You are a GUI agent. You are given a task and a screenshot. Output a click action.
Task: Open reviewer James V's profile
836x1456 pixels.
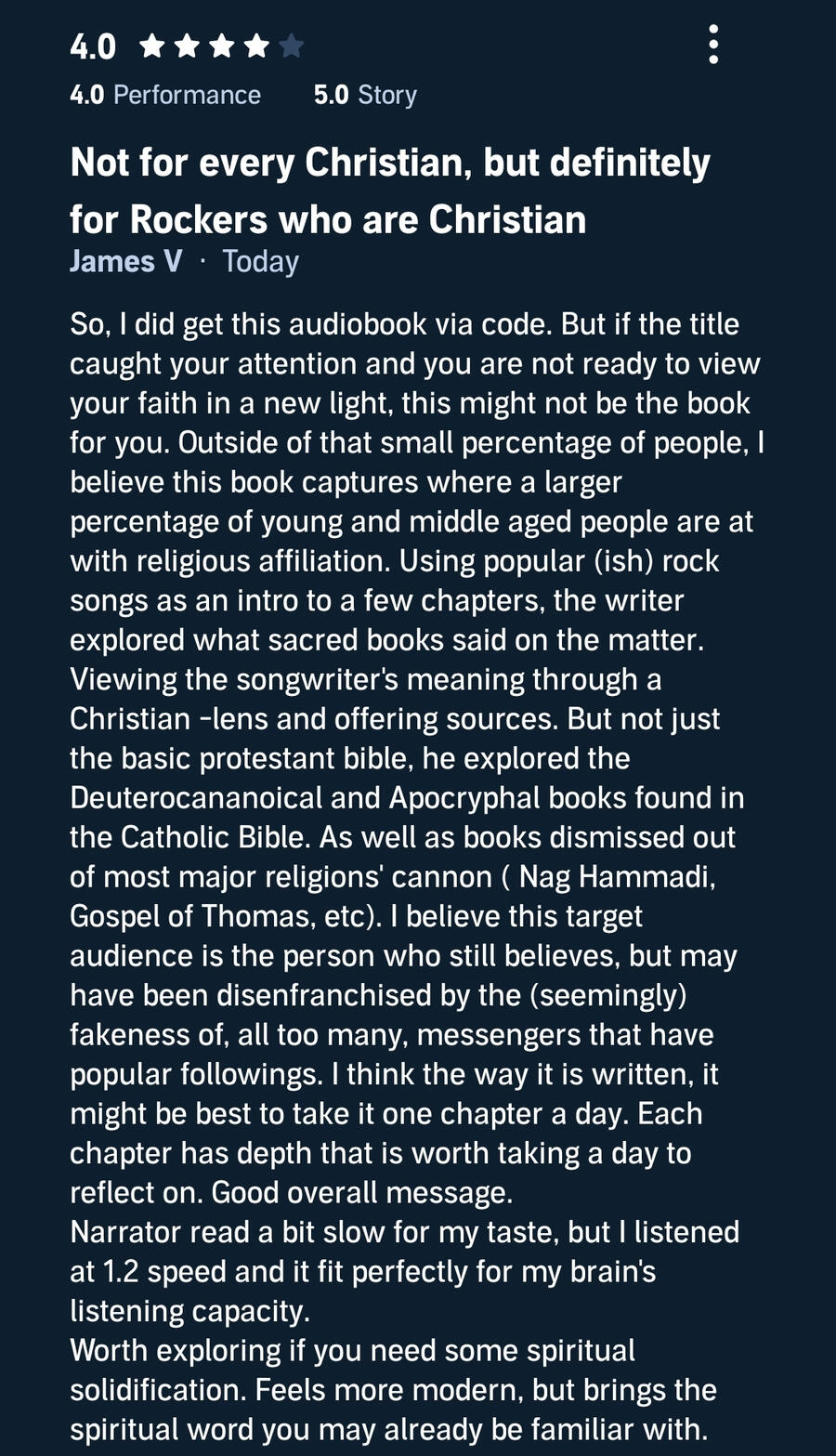[x=126, y=261]
